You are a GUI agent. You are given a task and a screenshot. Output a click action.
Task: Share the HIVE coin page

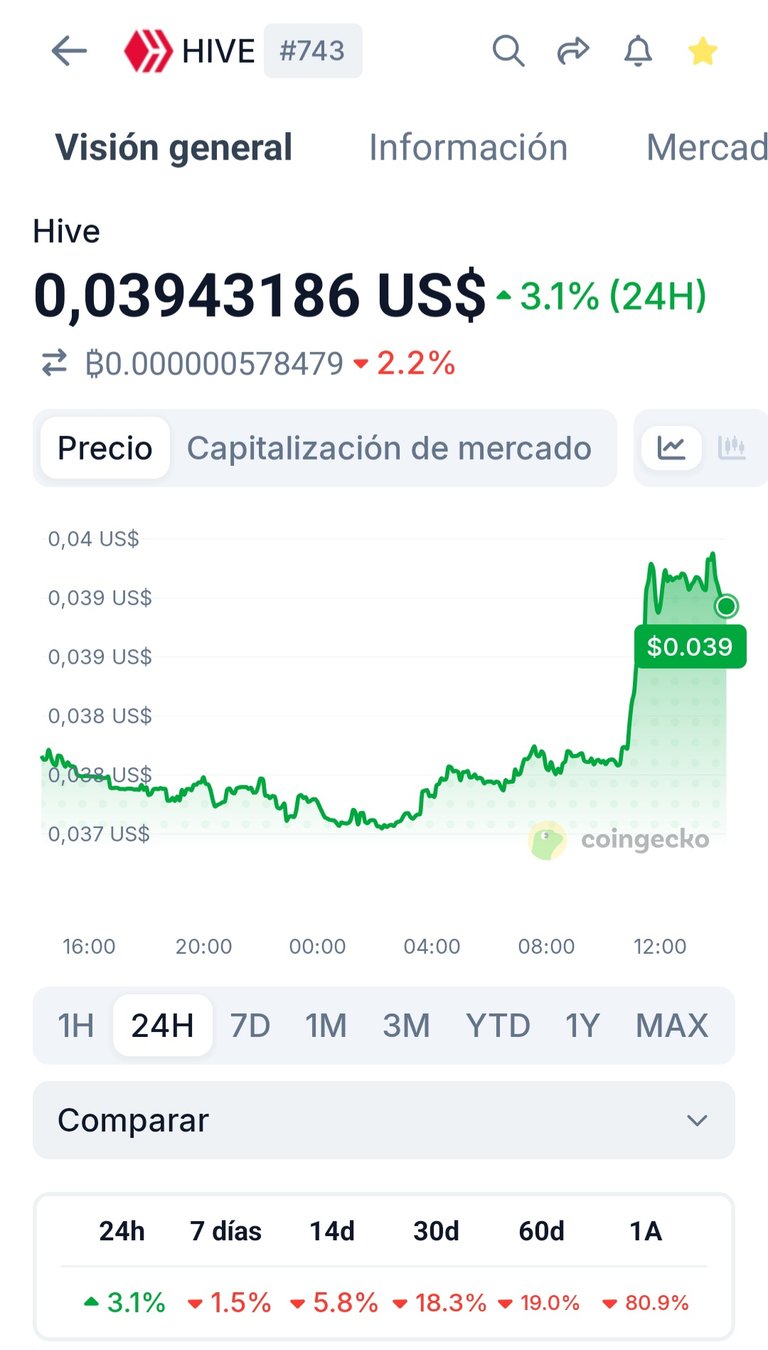click(x=573, y=51)
